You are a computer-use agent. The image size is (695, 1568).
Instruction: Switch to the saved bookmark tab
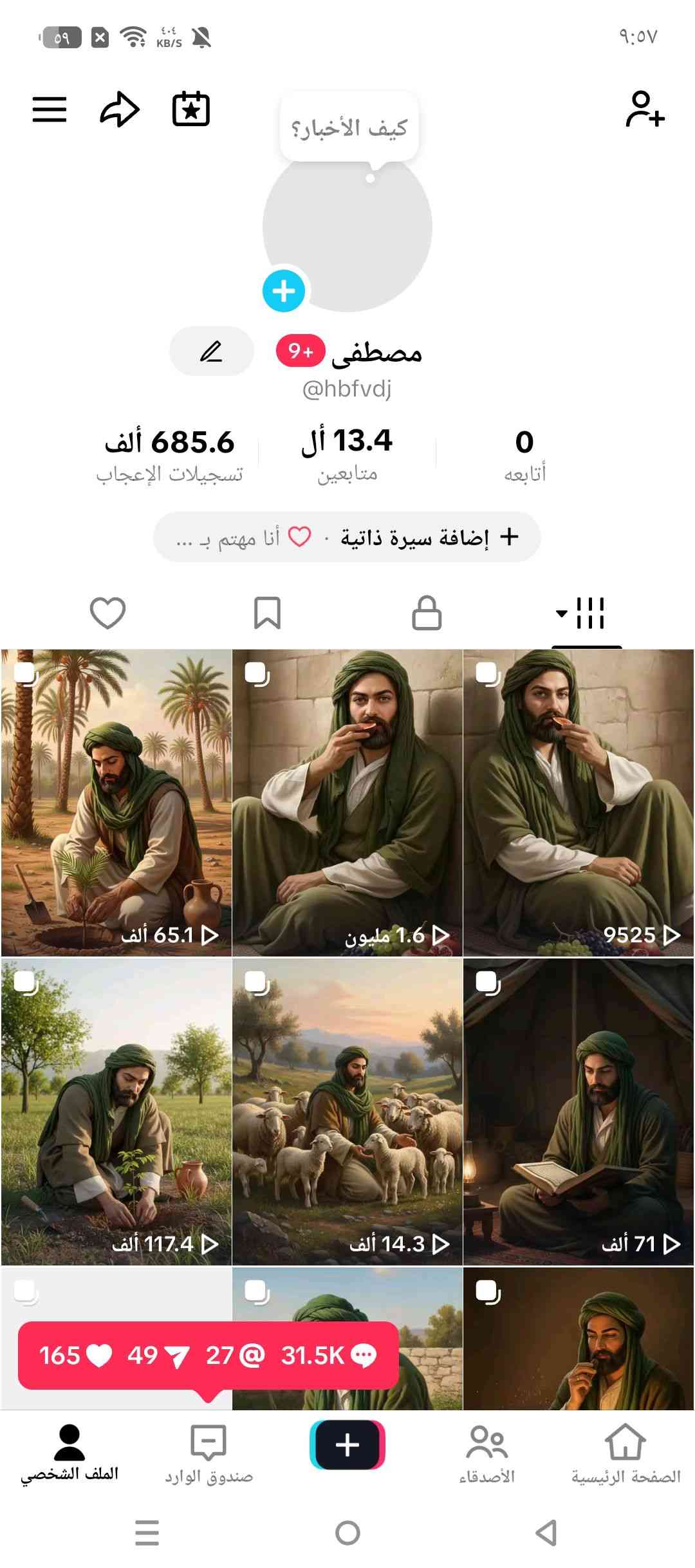coord(267,613)
